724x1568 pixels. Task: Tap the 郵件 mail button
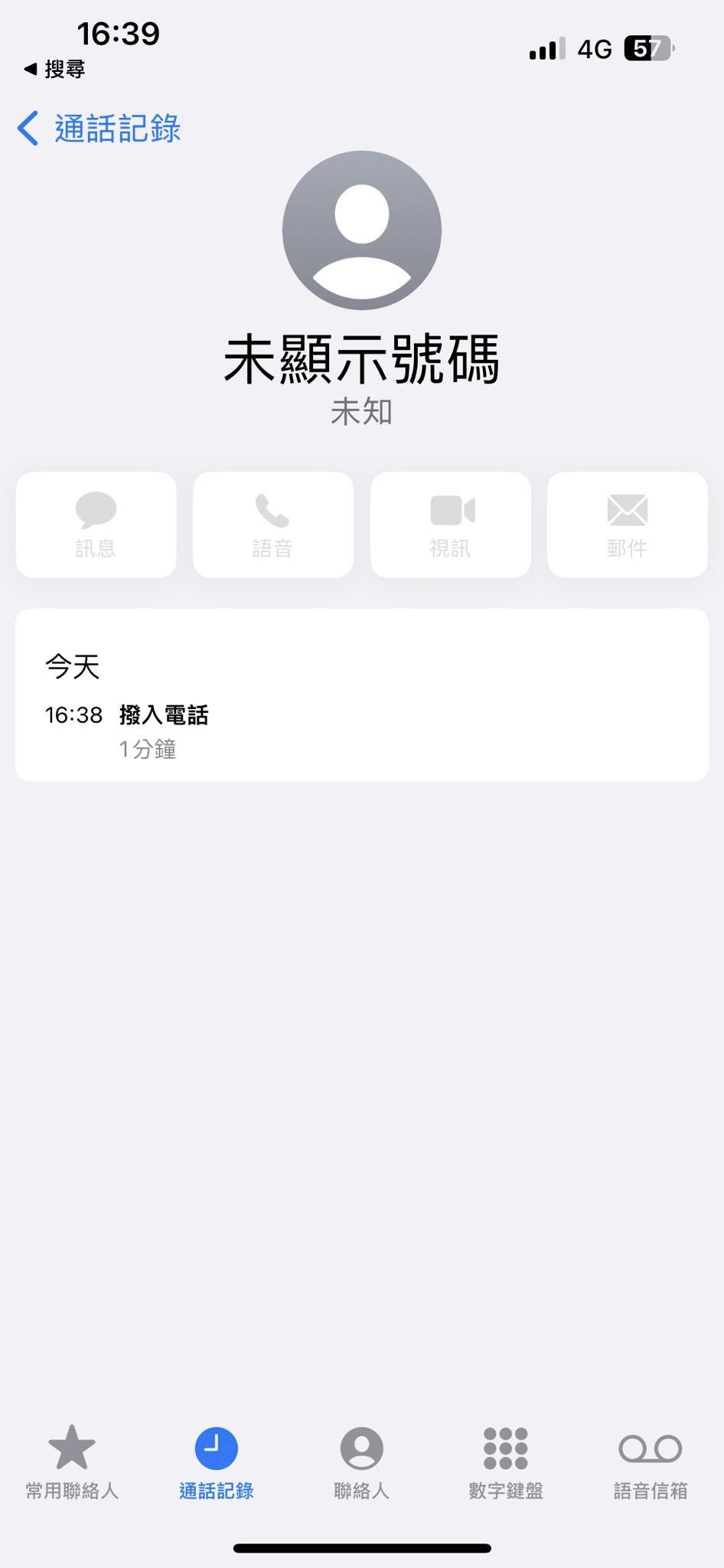click(x=627, y=524)
